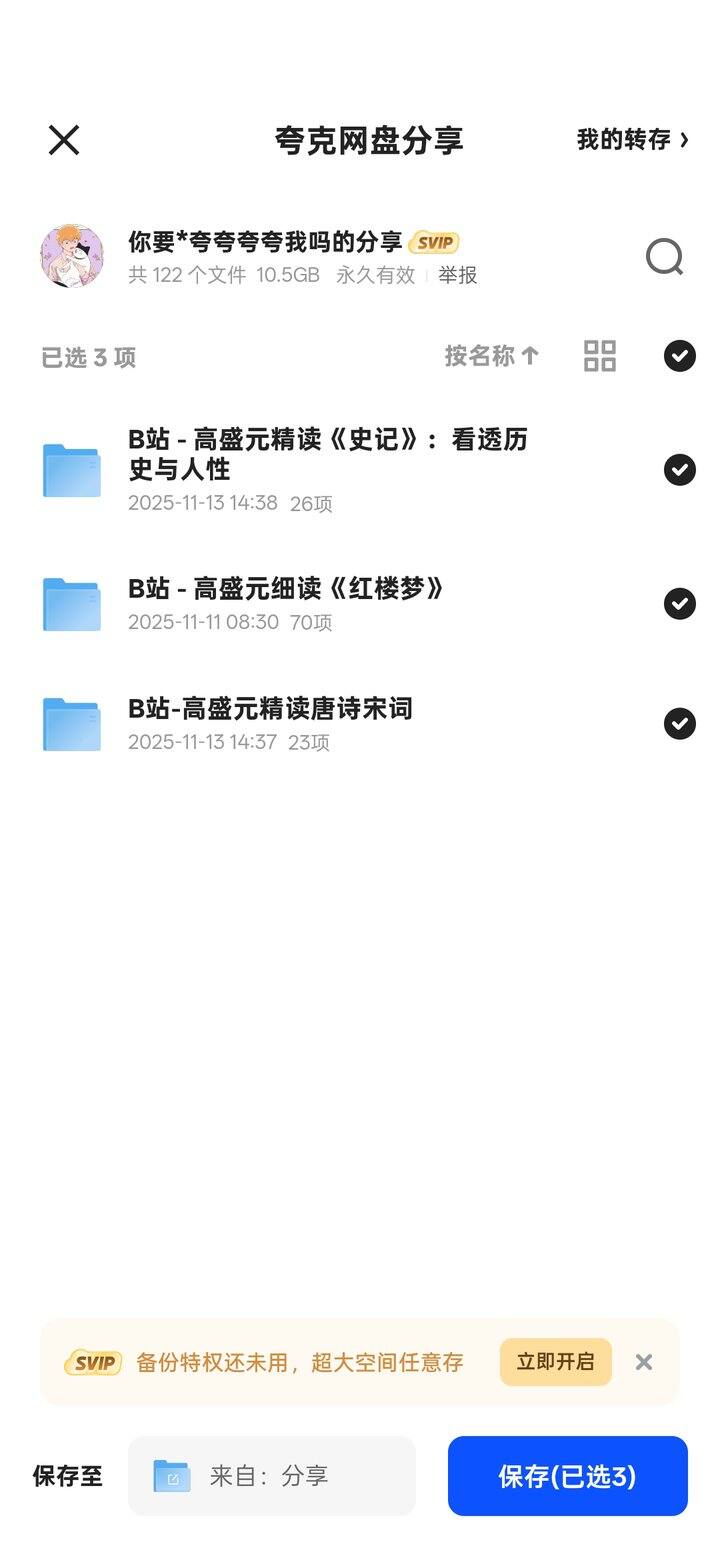Report the share via 举报 link
This screenshot has height=1562, width=720.
(x=458, y=276)
